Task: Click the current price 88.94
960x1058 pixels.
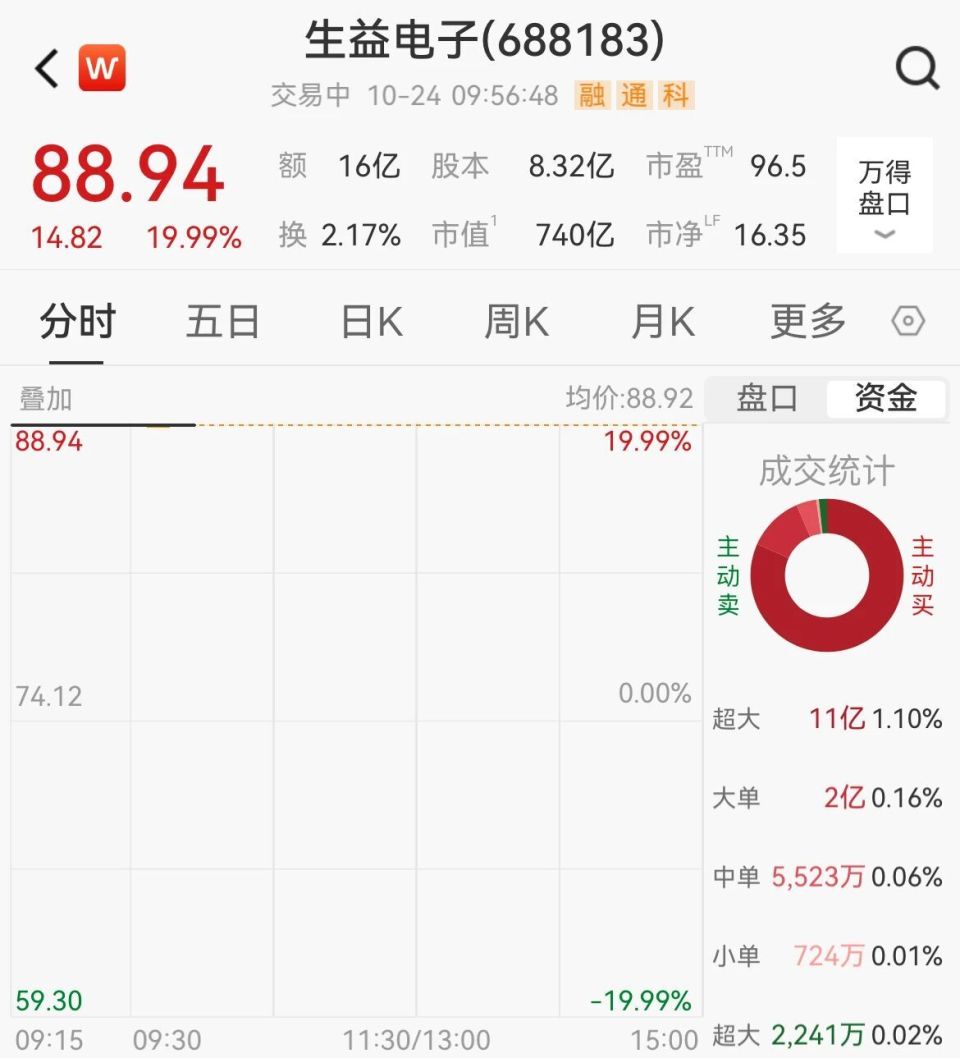Action: point(125,174)
